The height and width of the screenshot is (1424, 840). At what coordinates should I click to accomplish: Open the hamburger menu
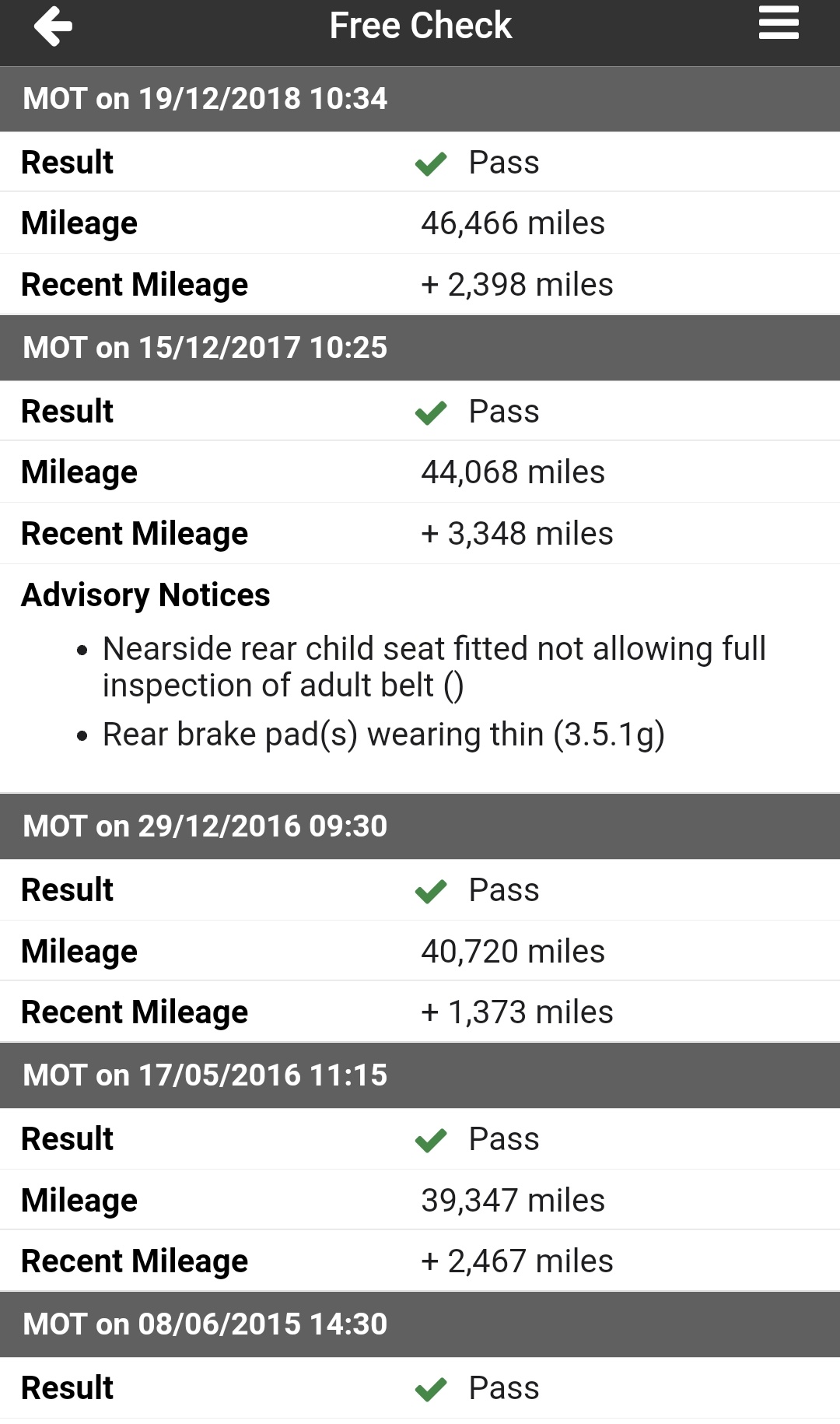click(x=779, y=23)
